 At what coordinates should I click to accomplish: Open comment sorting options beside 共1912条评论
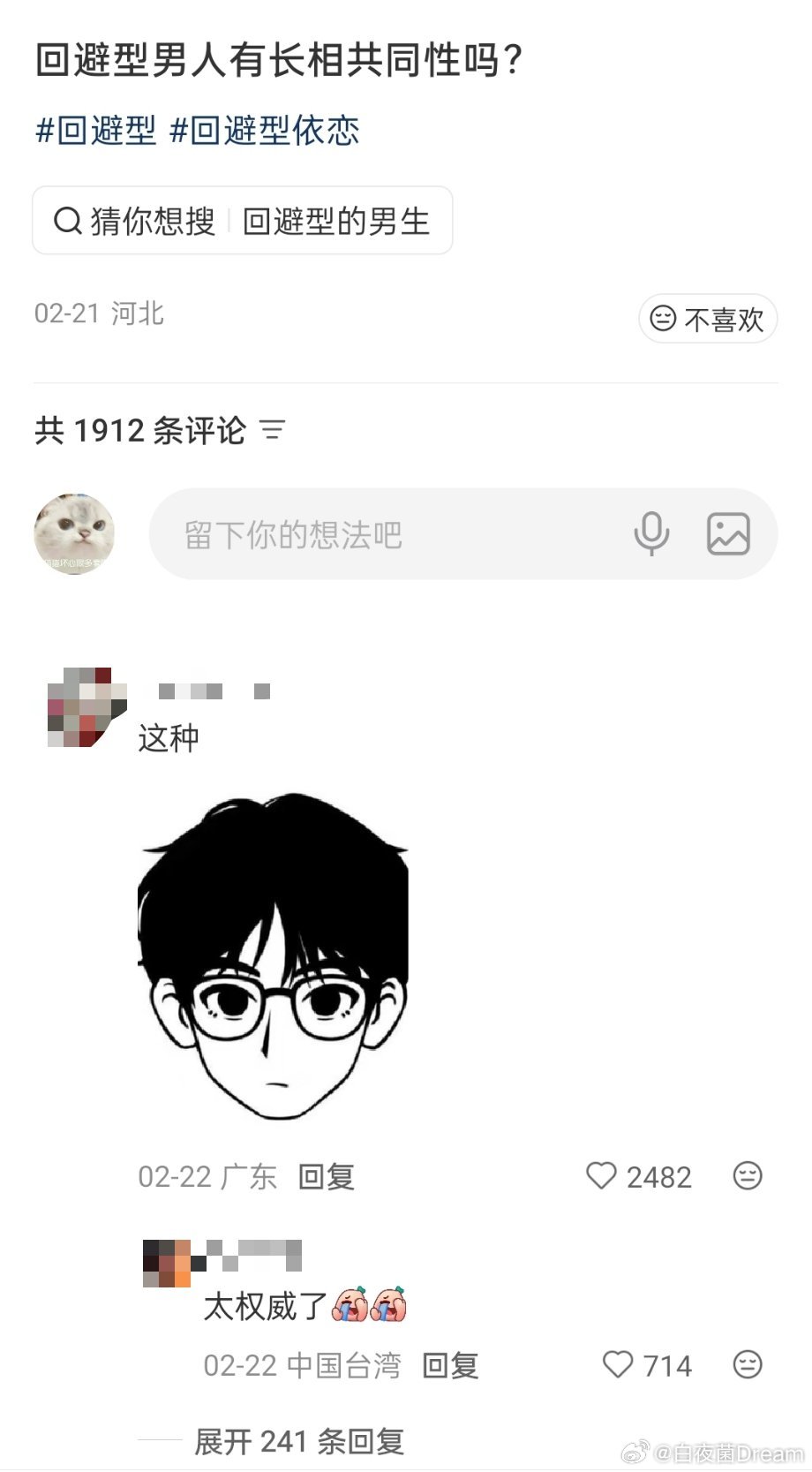pos(274,431)
